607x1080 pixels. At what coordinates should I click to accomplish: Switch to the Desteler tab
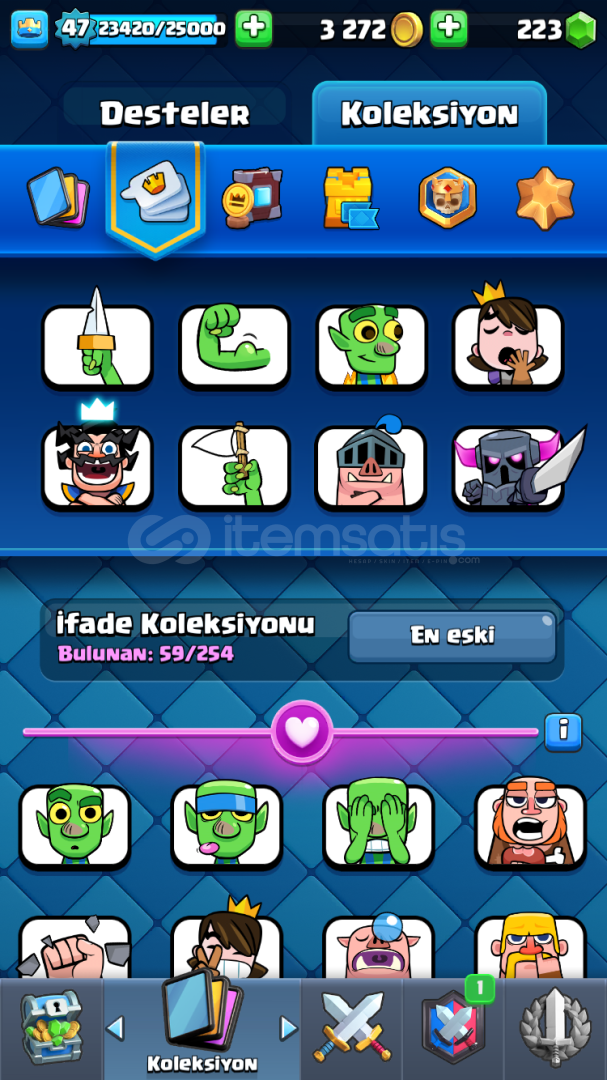(x=175, y=112)
